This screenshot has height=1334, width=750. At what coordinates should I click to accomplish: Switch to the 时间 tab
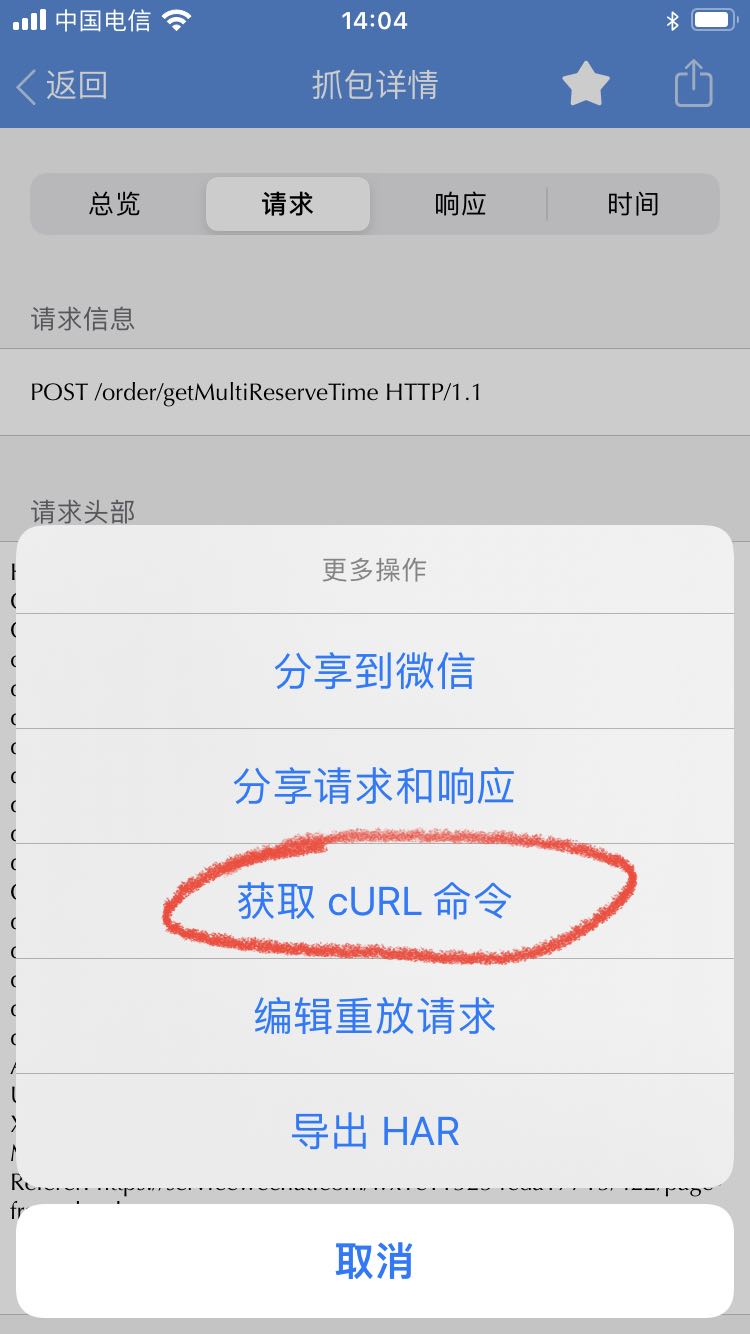coord(633,204)
